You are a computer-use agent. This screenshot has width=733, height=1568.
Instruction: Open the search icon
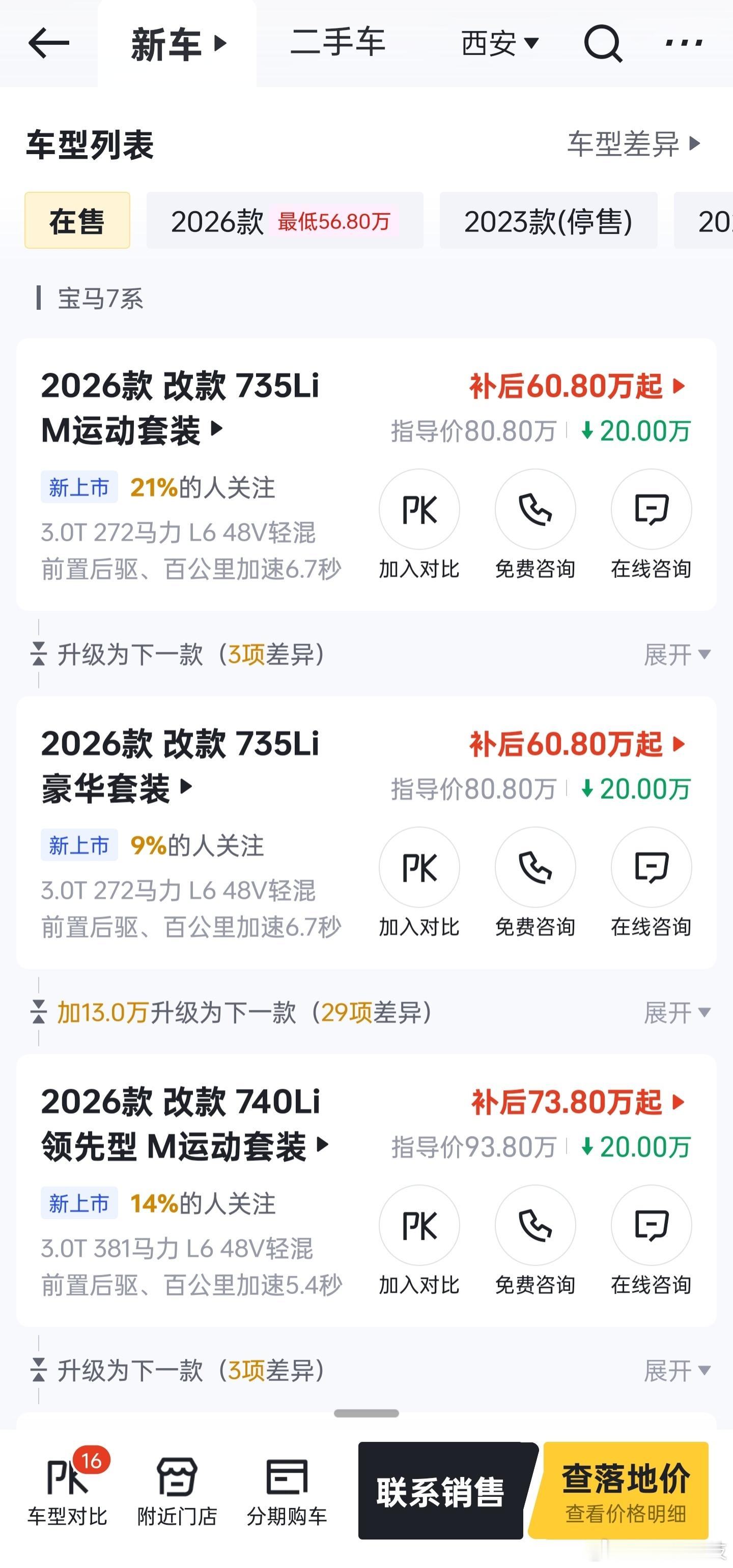pyautogui.click(x=602, y=44)
